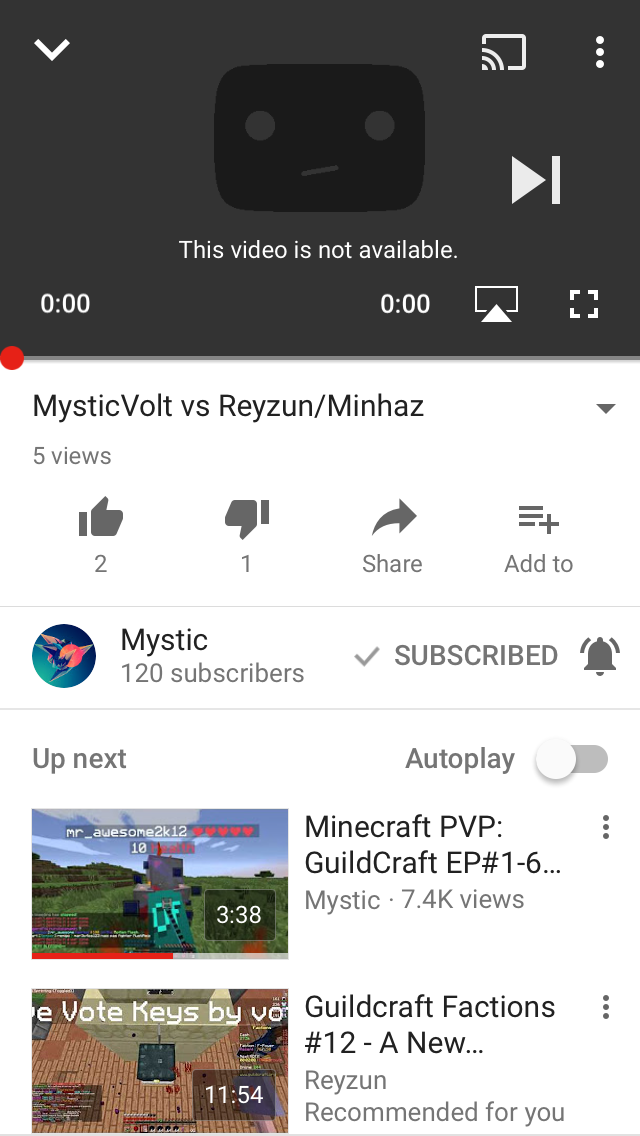Open the Mystic channel page
The image size is (640, 1136).
click(64, 656)
